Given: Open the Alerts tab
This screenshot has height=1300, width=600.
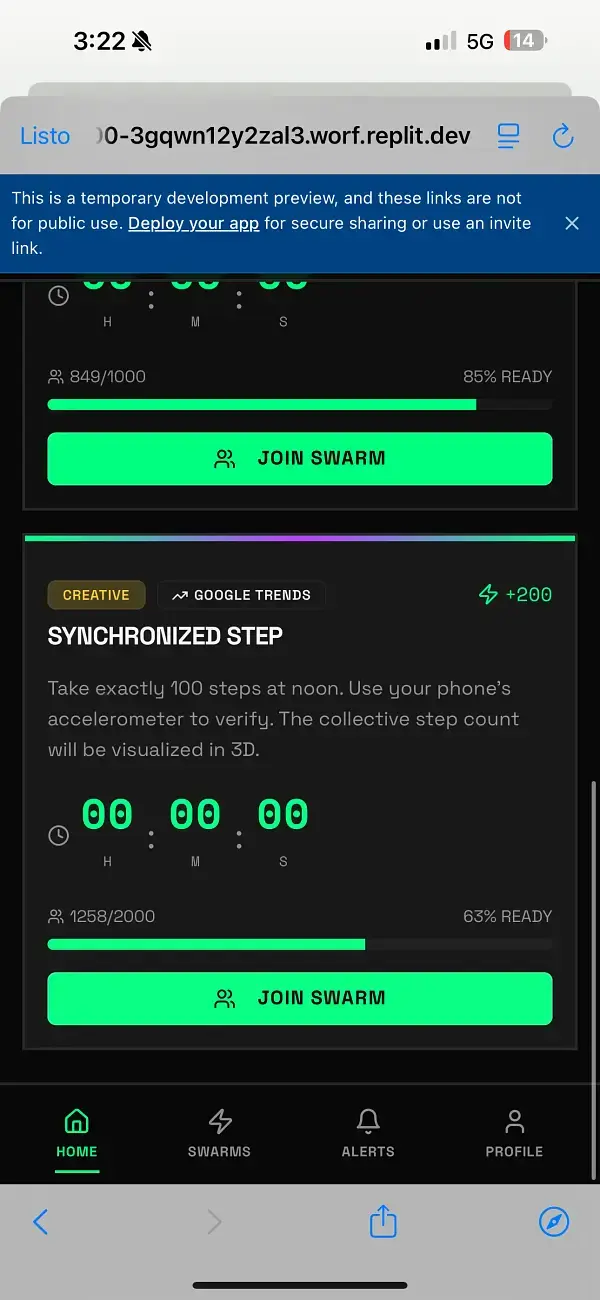Looking at the screenshot, I should point(368,1133).
